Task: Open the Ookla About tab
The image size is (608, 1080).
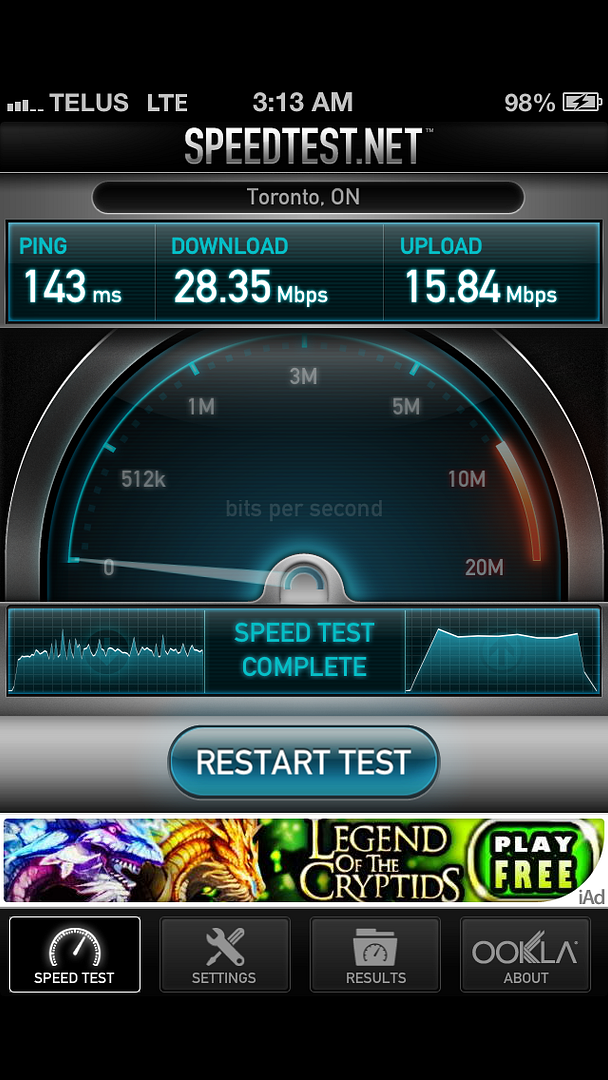Action: point(525,954)
